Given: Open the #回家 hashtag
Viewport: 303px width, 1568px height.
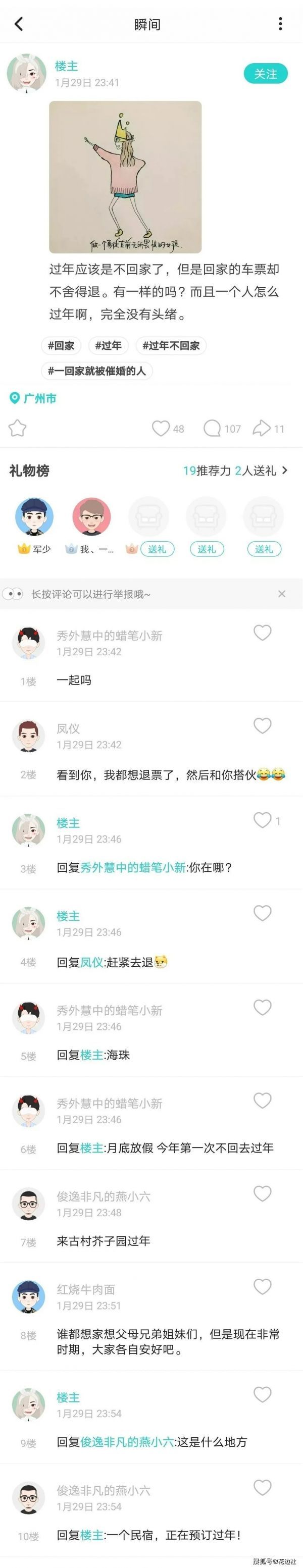Looking at the screenshot, I should coord(61,346).
